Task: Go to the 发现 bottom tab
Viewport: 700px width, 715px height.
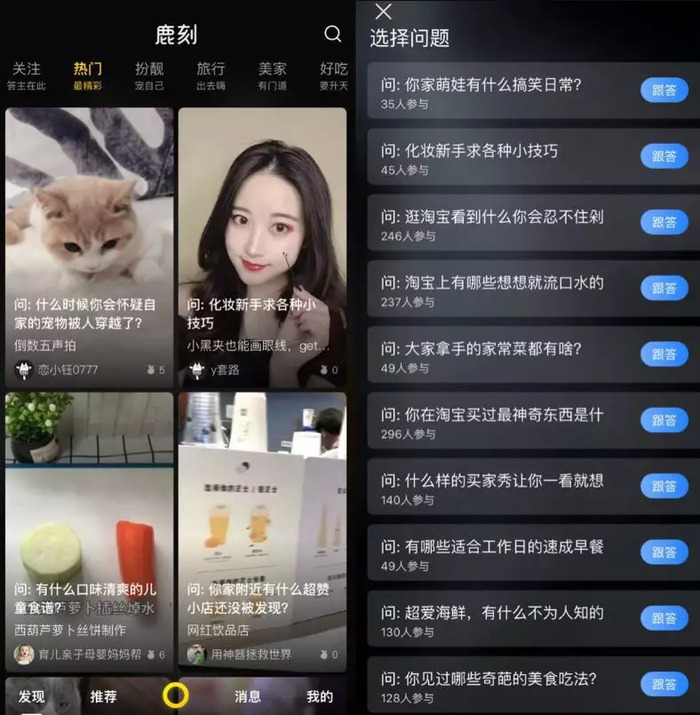Action: point(32,696)
